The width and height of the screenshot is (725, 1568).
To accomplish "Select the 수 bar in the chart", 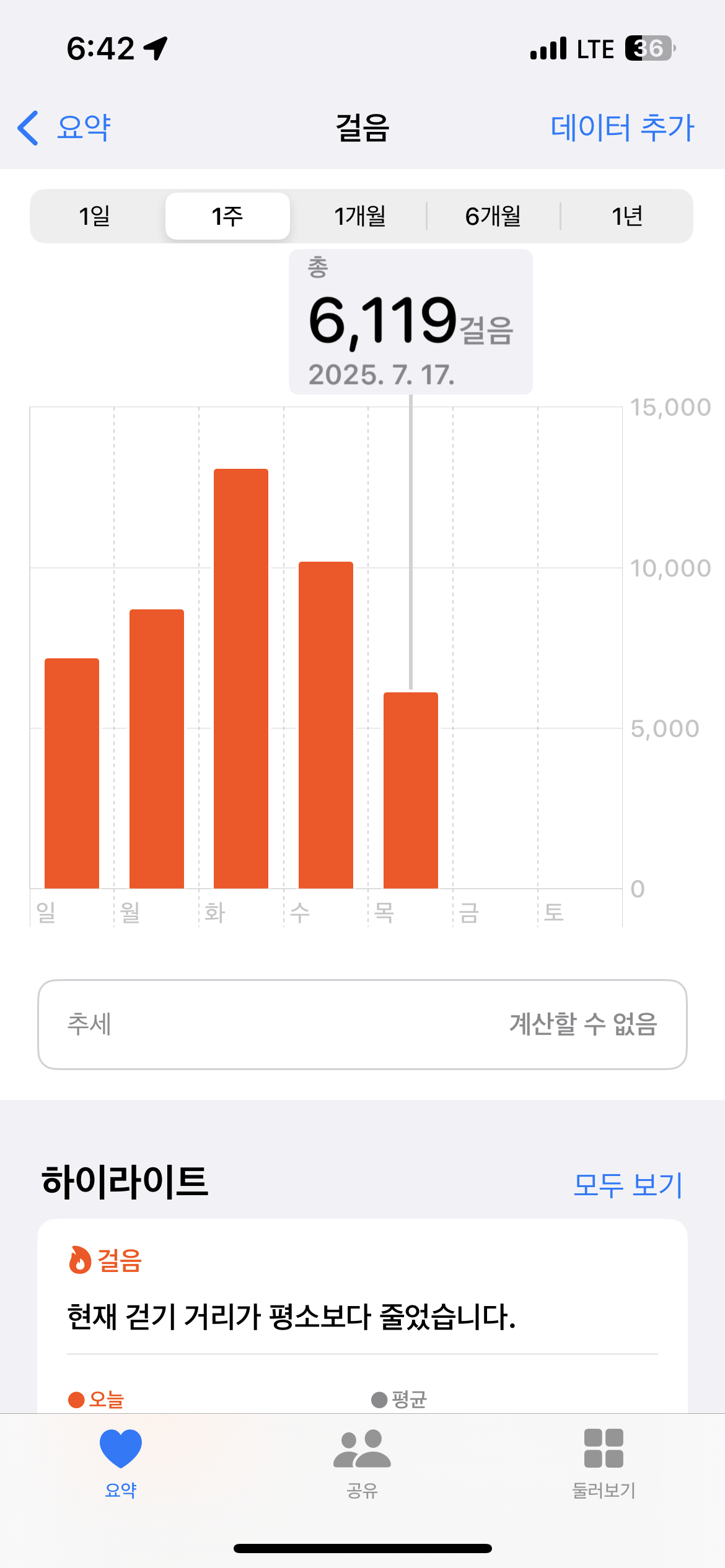I will (x=326, y=725).
